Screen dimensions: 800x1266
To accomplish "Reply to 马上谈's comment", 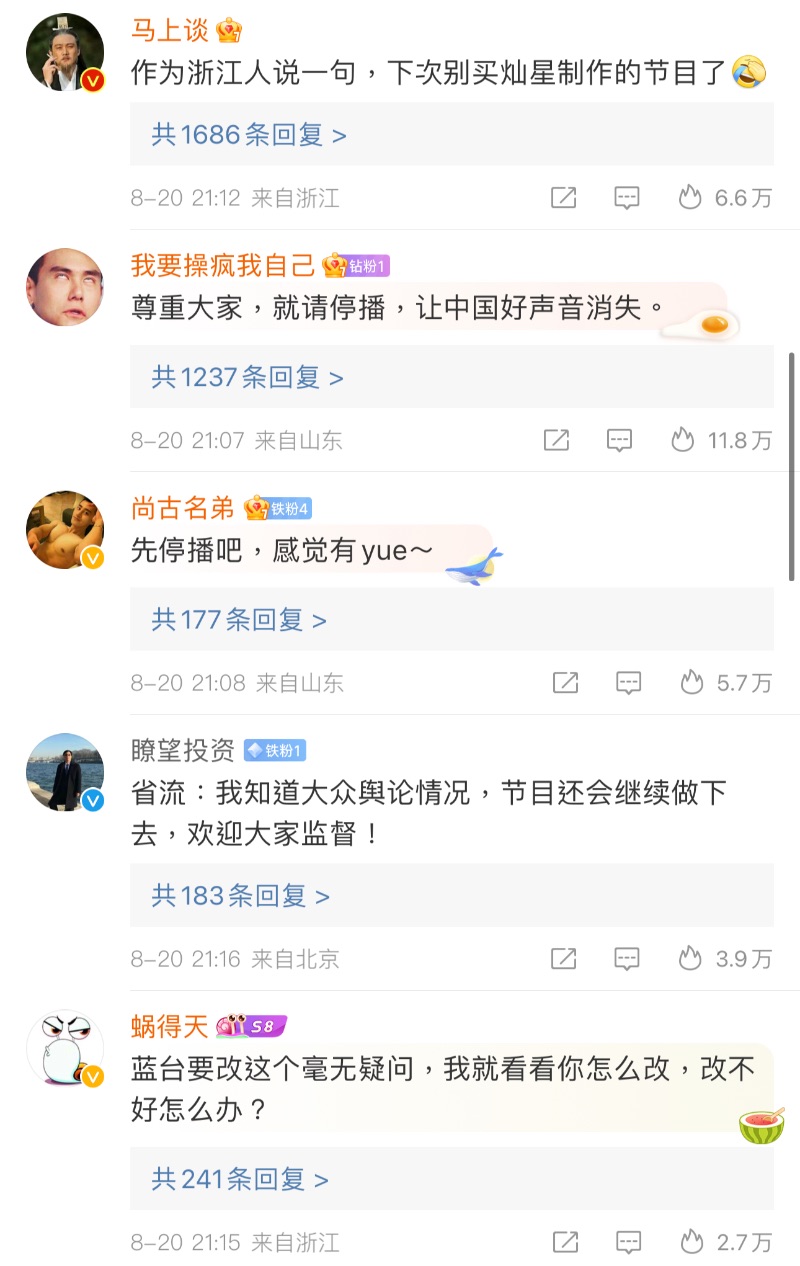I will [x=627, y=198].
